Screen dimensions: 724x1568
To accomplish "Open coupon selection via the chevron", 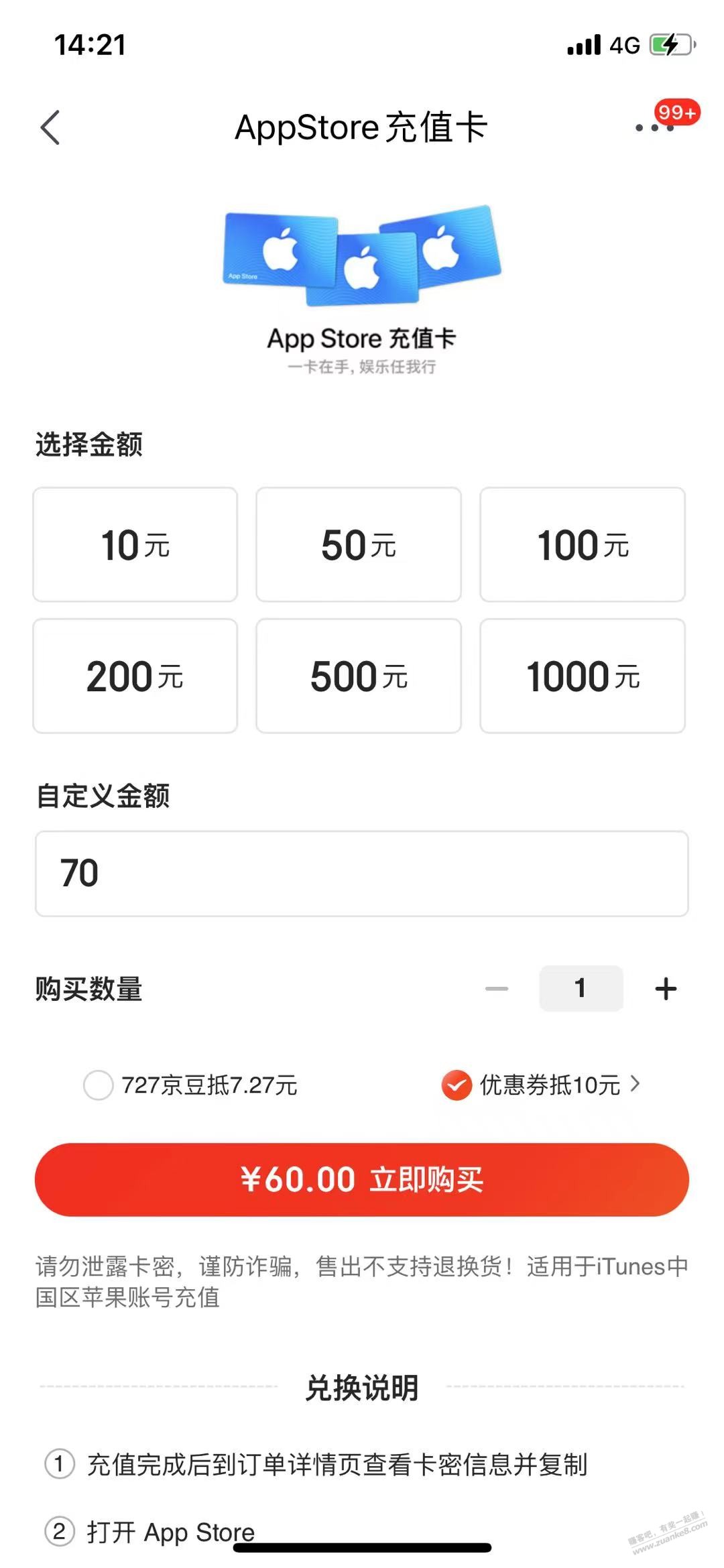I will coord(635,1083).
